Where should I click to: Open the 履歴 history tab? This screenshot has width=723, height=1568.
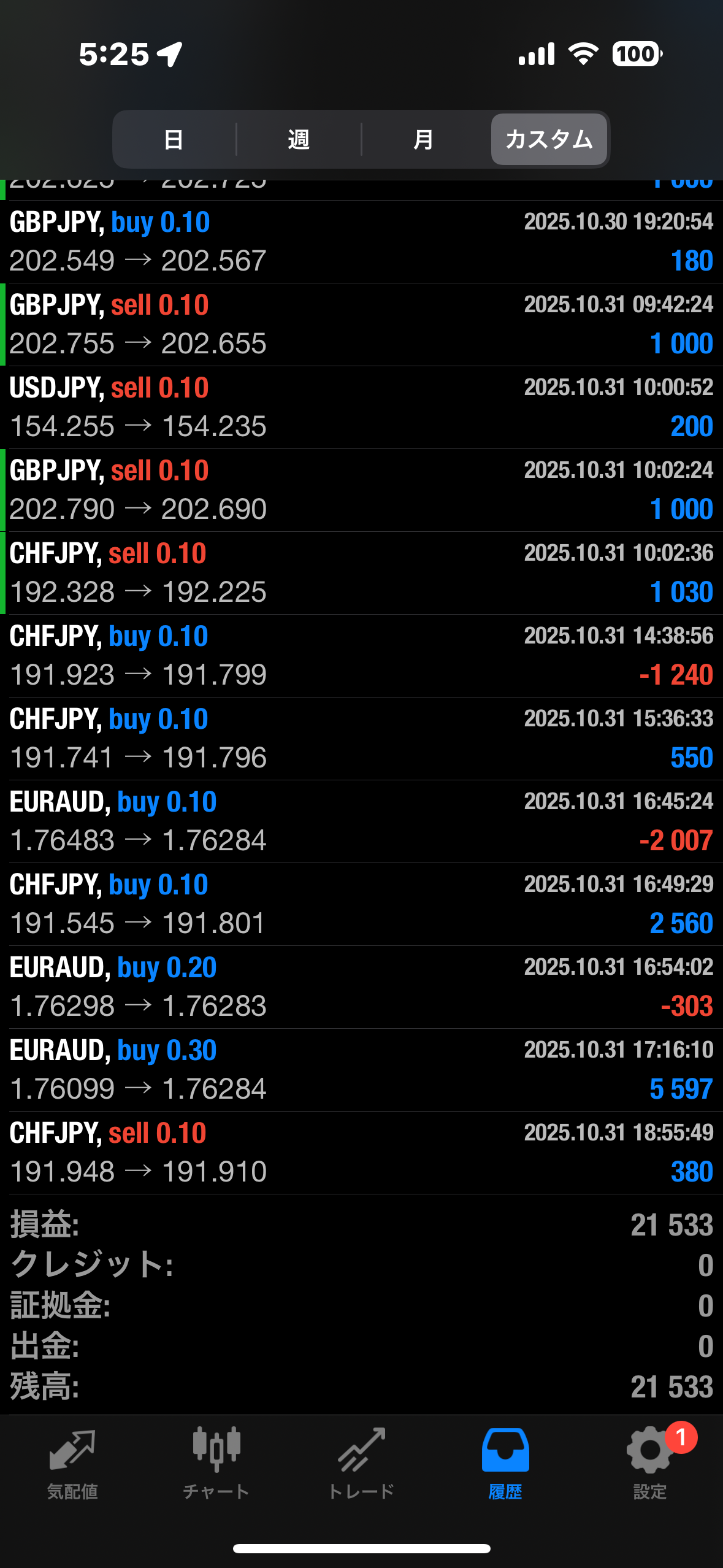tap(505, 1464)
